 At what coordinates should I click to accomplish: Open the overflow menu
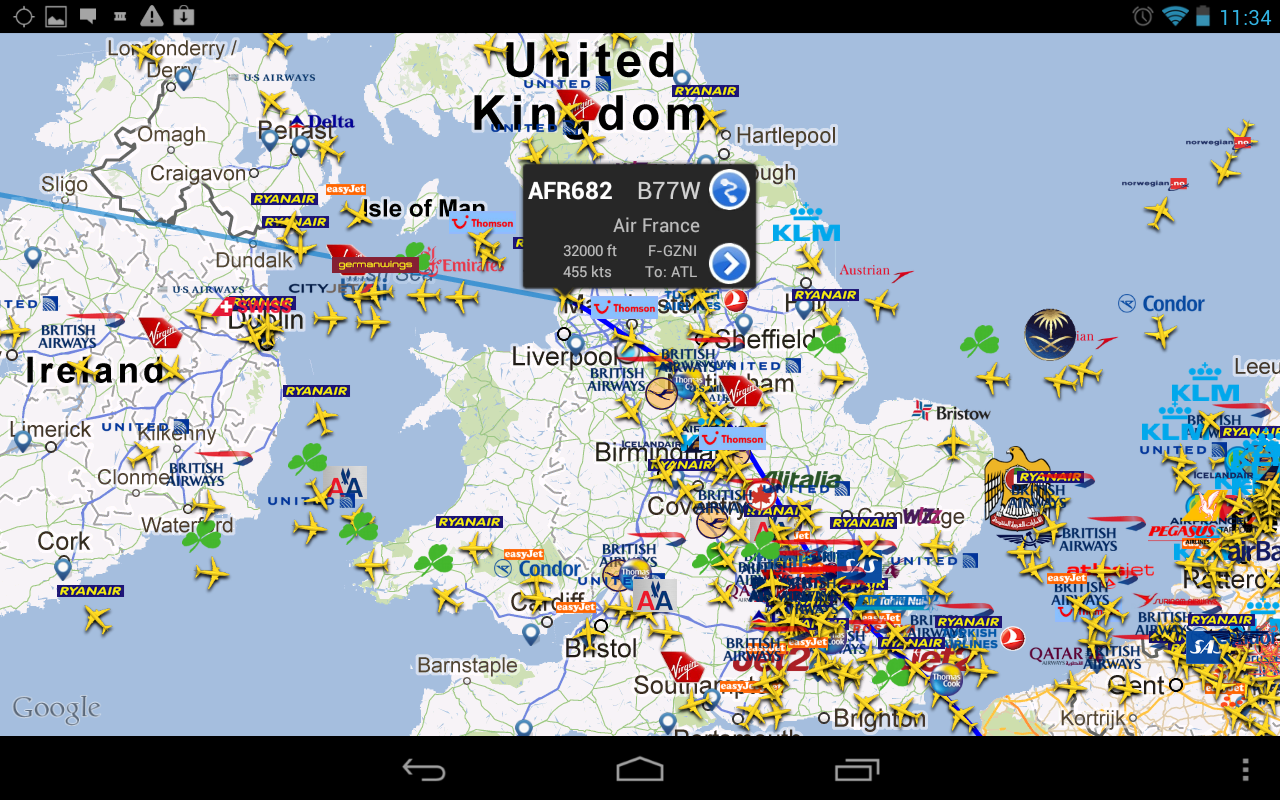pos(1245,768)
